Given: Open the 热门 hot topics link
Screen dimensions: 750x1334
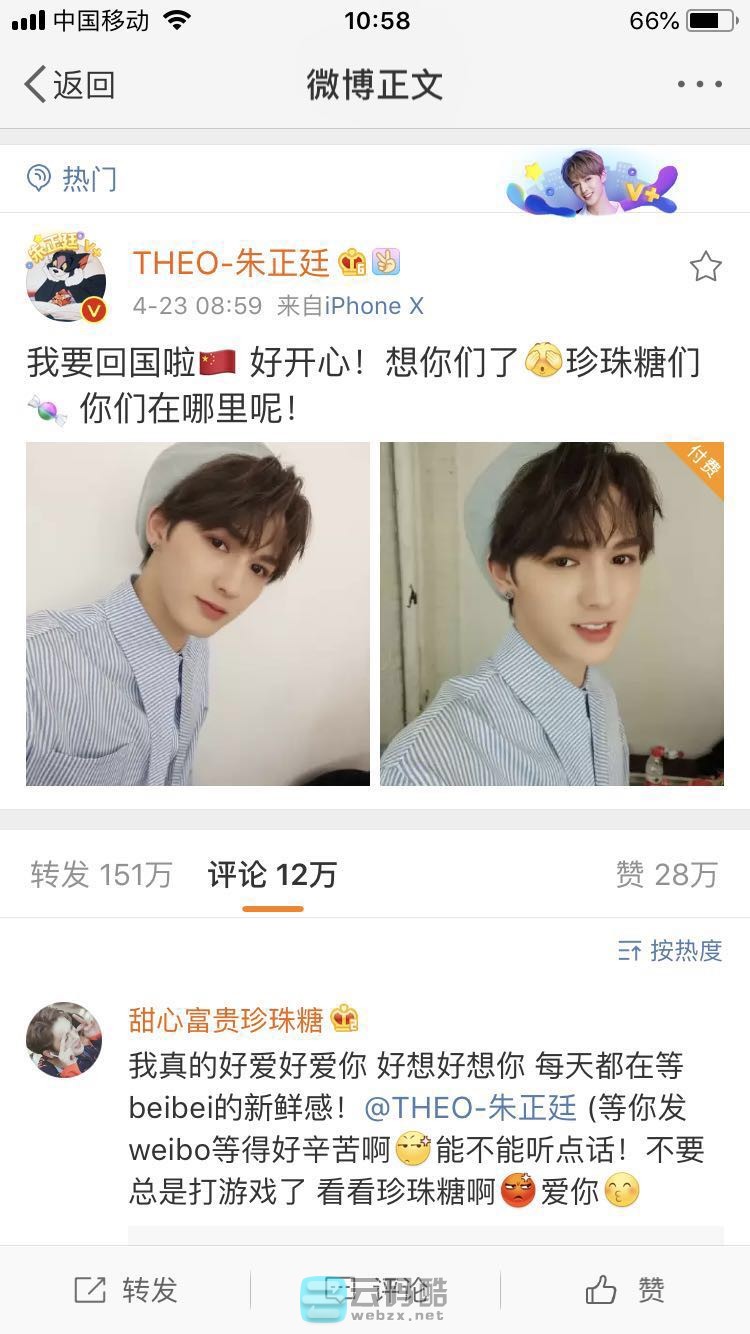Looking at the screenshot, I should [72, 179].
